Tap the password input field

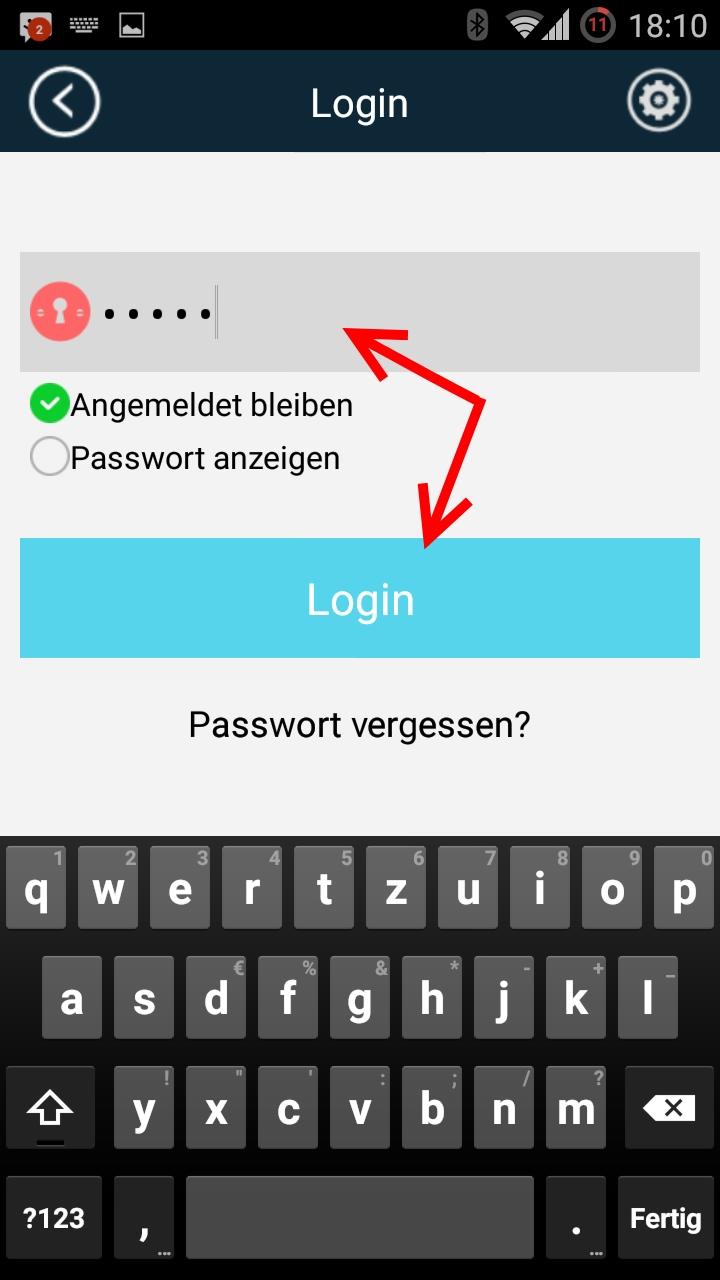click(x=360, y=312)
